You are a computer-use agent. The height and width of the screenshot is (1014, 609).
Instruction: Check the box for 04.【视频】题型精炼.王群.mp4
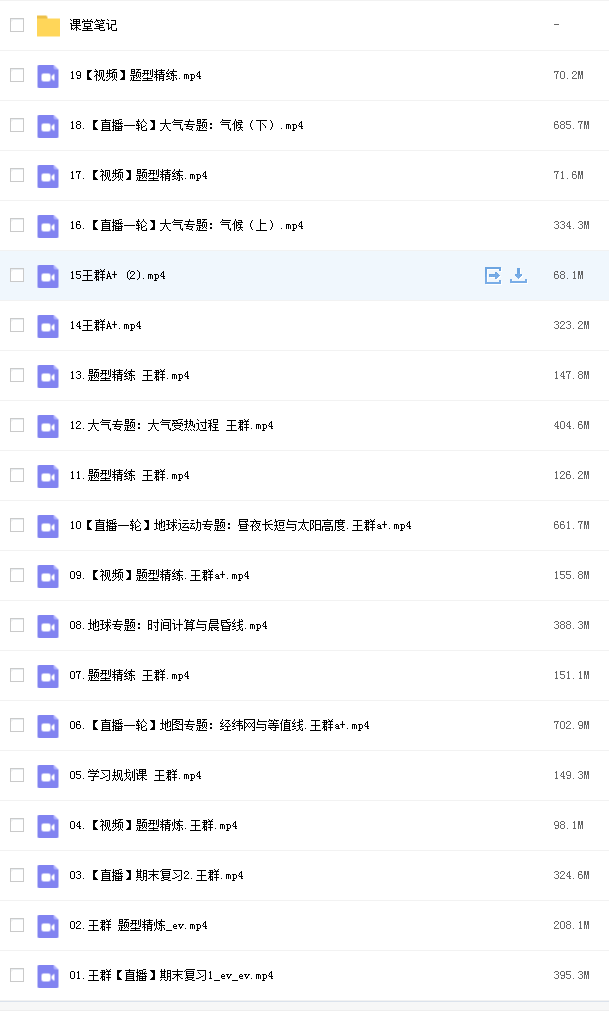pyautogui.click(x=17, y=825)
